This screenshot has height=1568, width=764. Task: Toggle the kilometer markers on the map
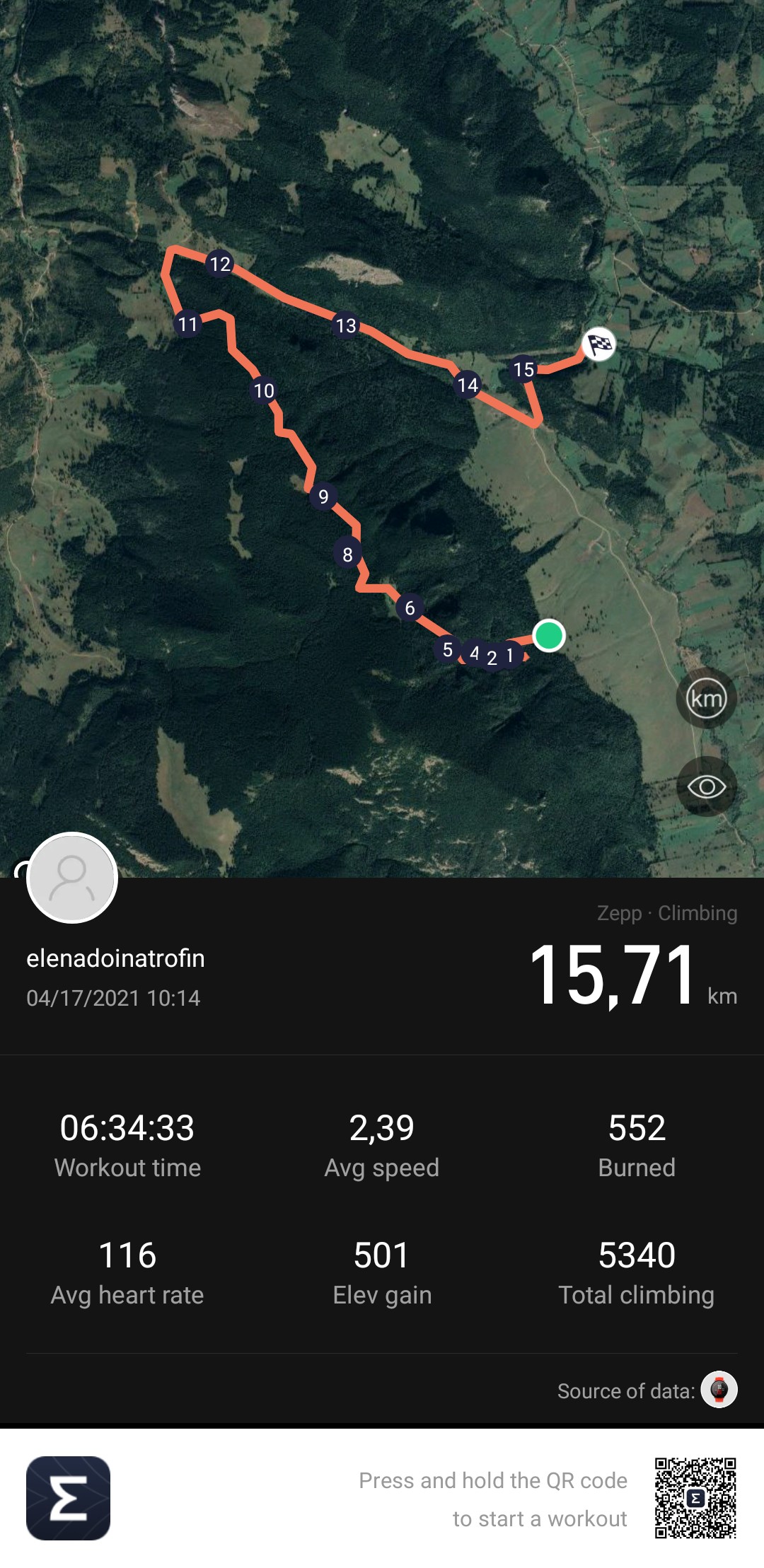tap(706, 699)
